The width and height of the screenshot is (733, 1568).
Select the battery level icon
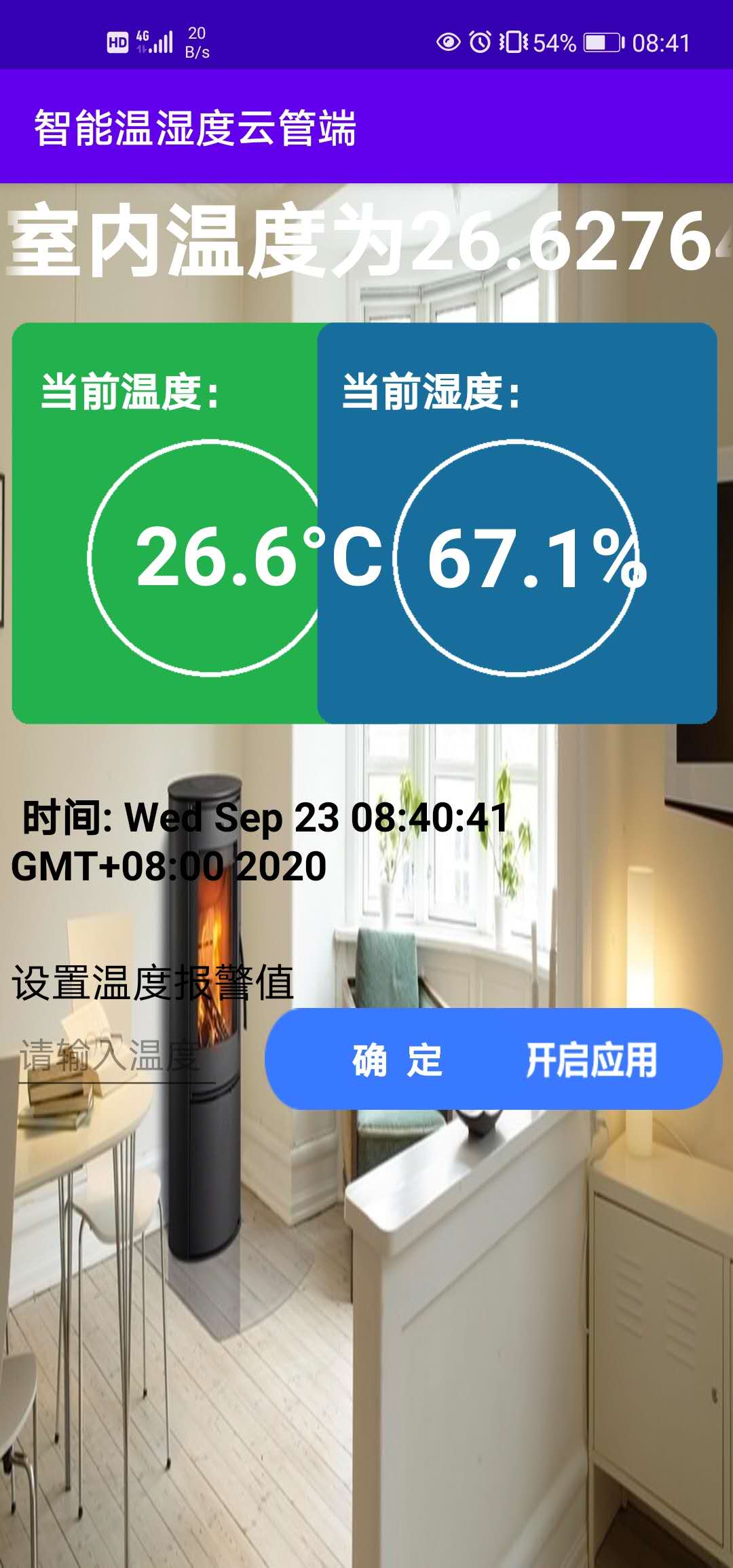[603, 41]
